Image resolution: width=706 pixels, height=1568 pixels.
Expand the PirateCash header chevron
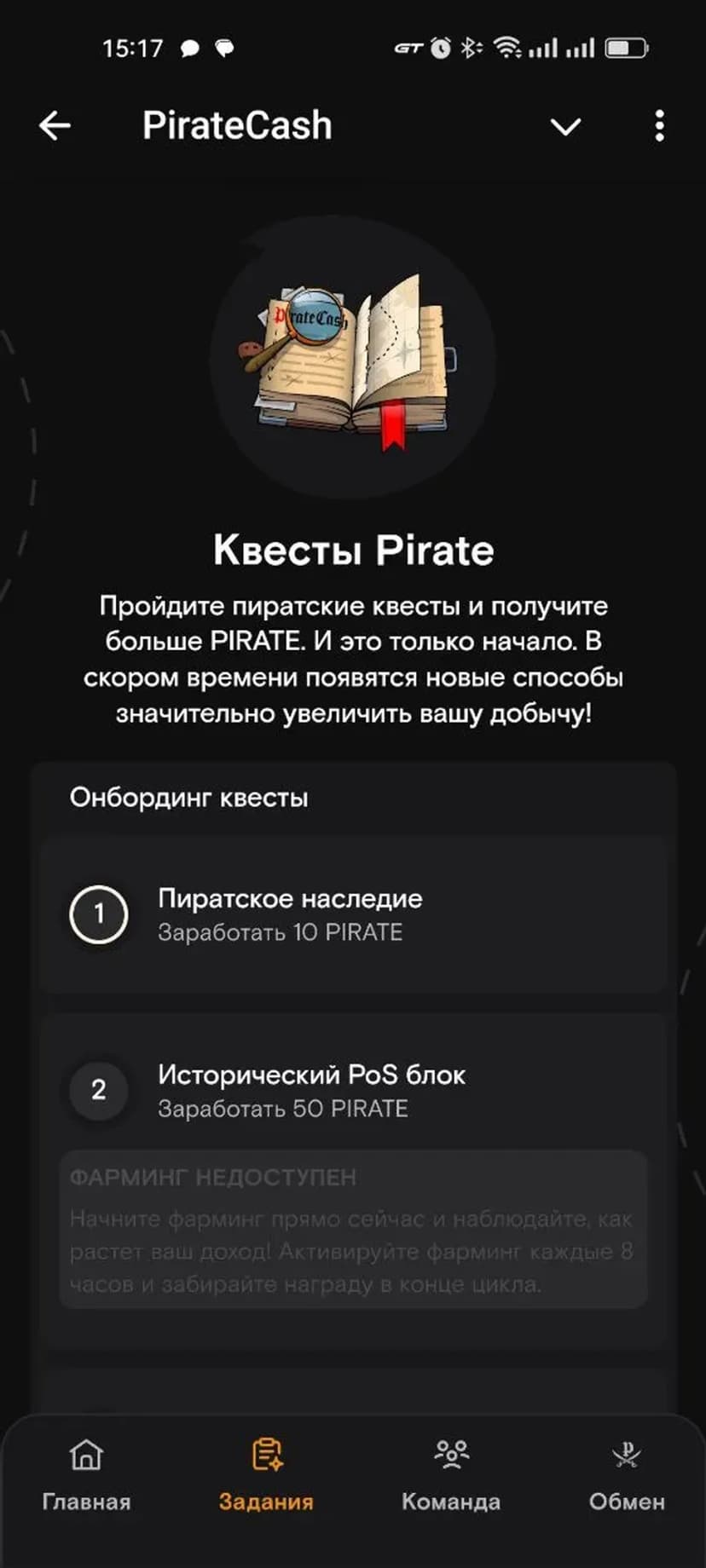pos(565,127)
